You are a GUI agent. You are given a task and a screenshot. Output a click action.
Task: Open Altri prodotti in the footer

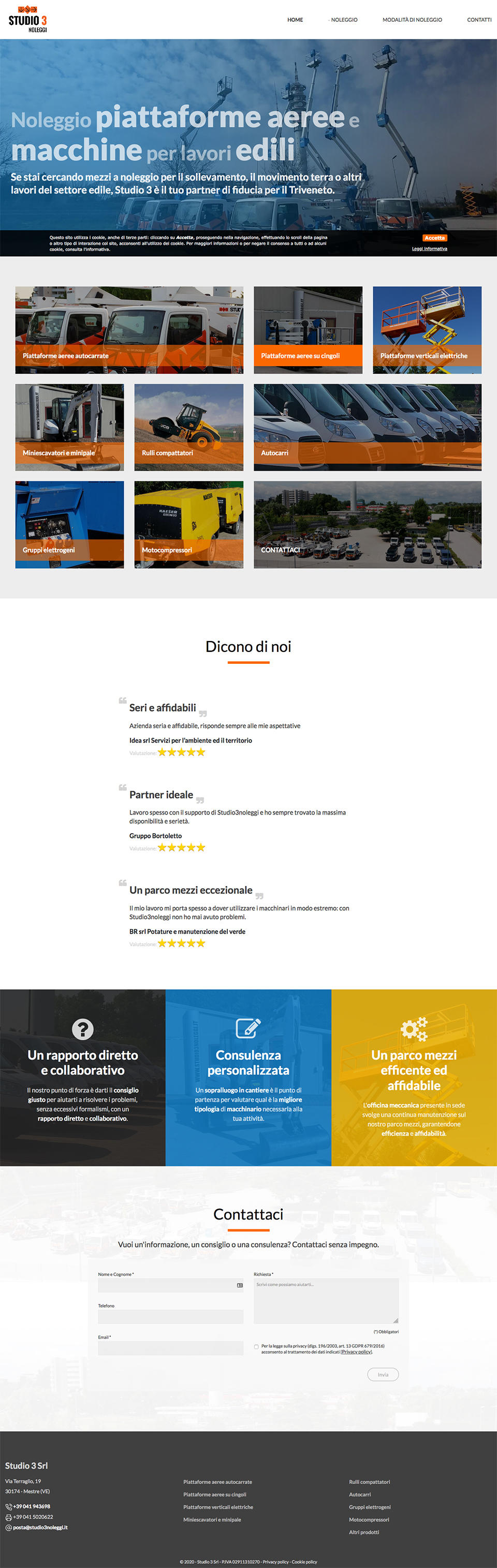(x=364, y=1532)
